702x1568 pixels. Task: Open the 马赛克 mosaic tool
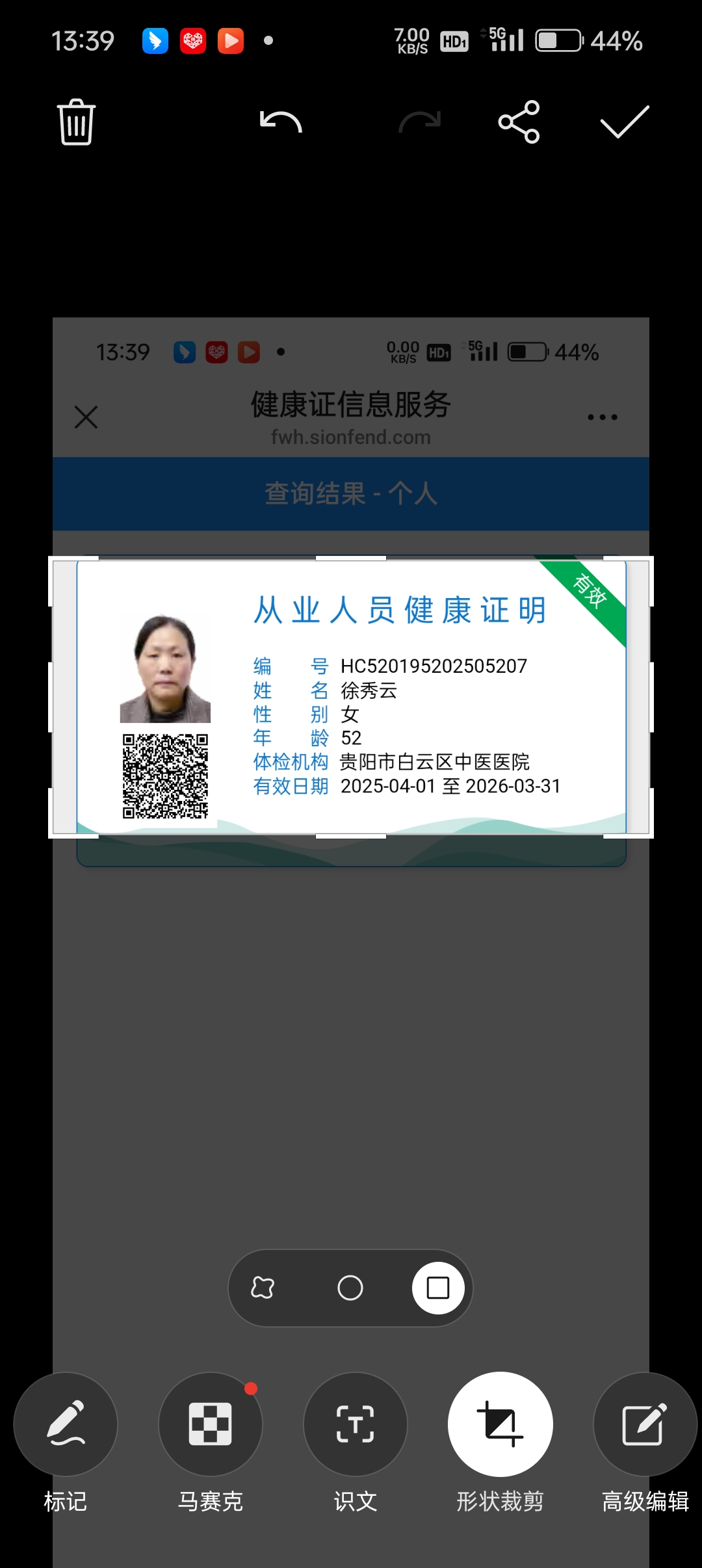pyautogui.click(x=210, y=1424)
